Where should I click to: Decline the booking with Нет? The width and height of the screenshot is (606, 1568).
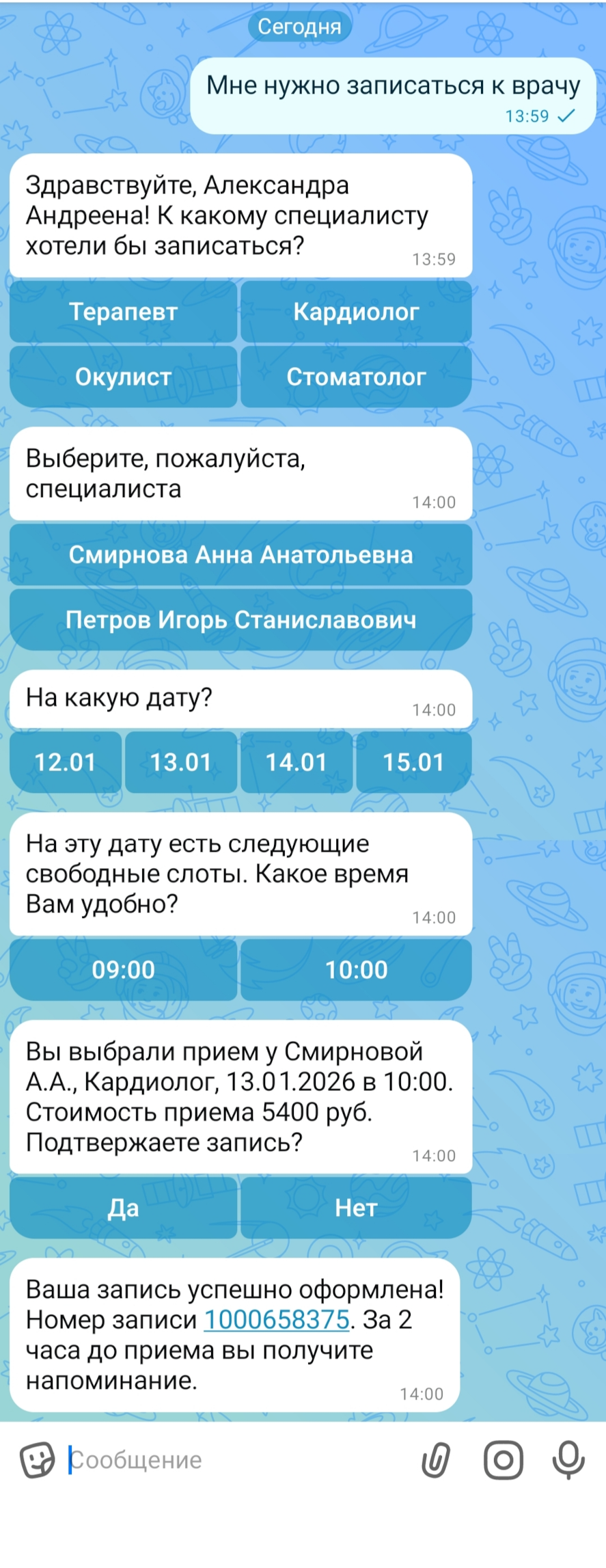(356, 1208)
